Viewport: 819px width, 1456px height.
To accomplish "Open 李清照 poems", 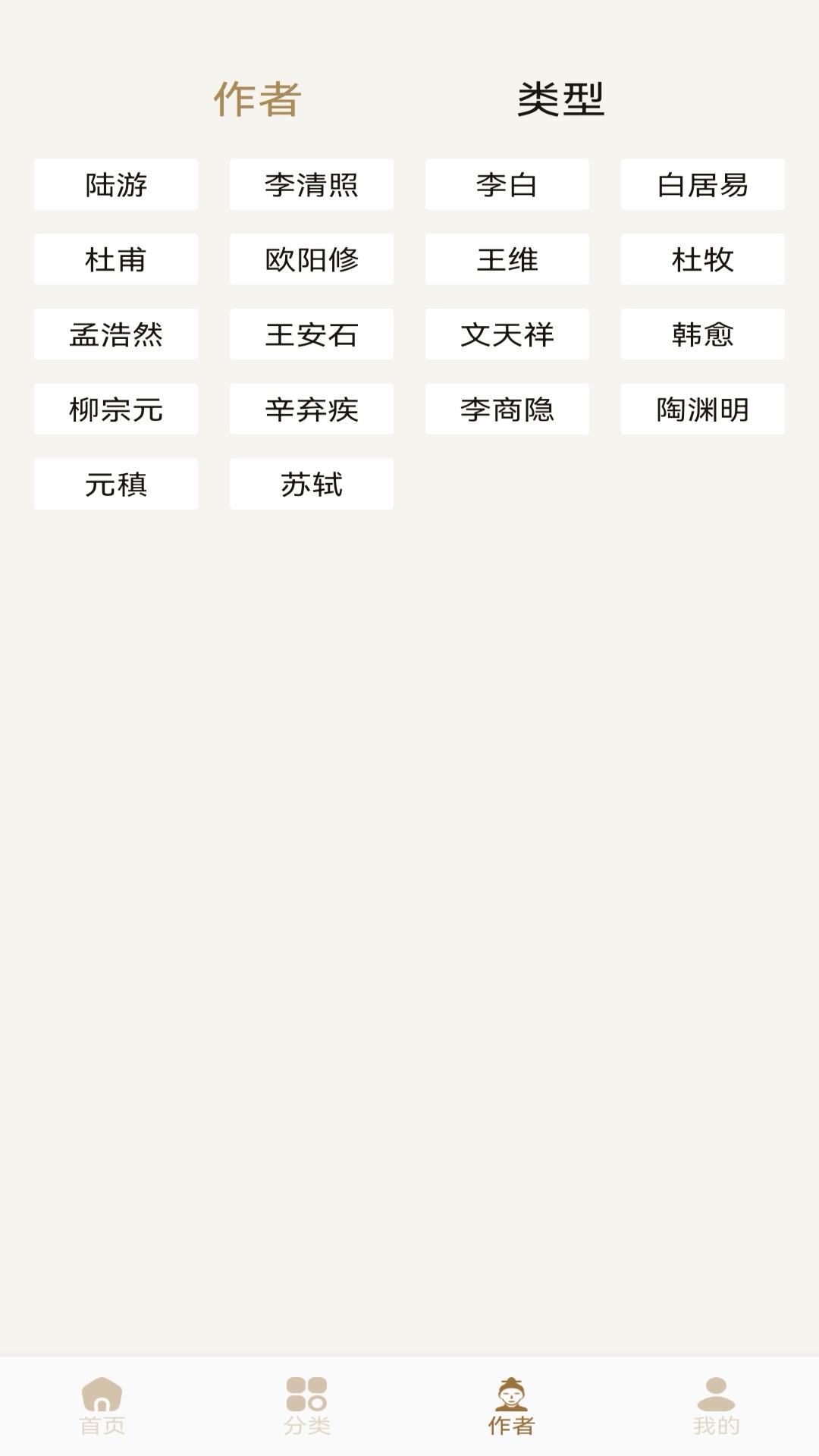I will click(311, 185).
